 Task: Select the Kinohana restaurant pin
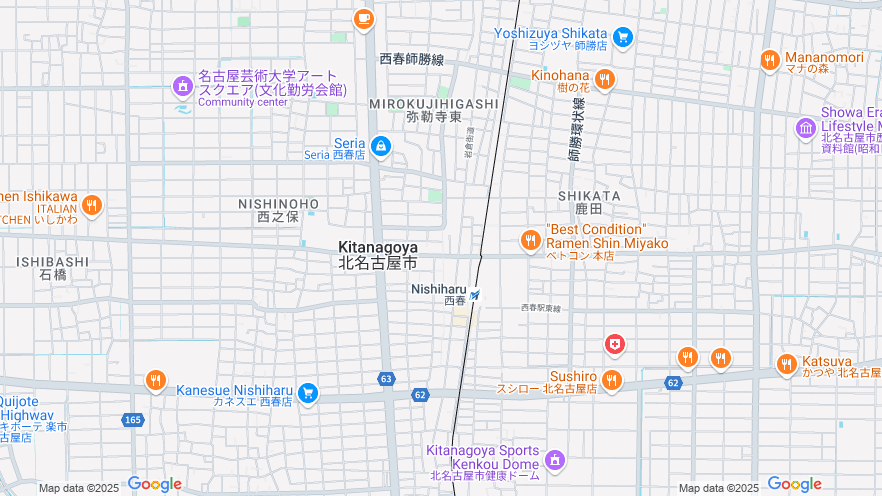(x=604, y=78)
